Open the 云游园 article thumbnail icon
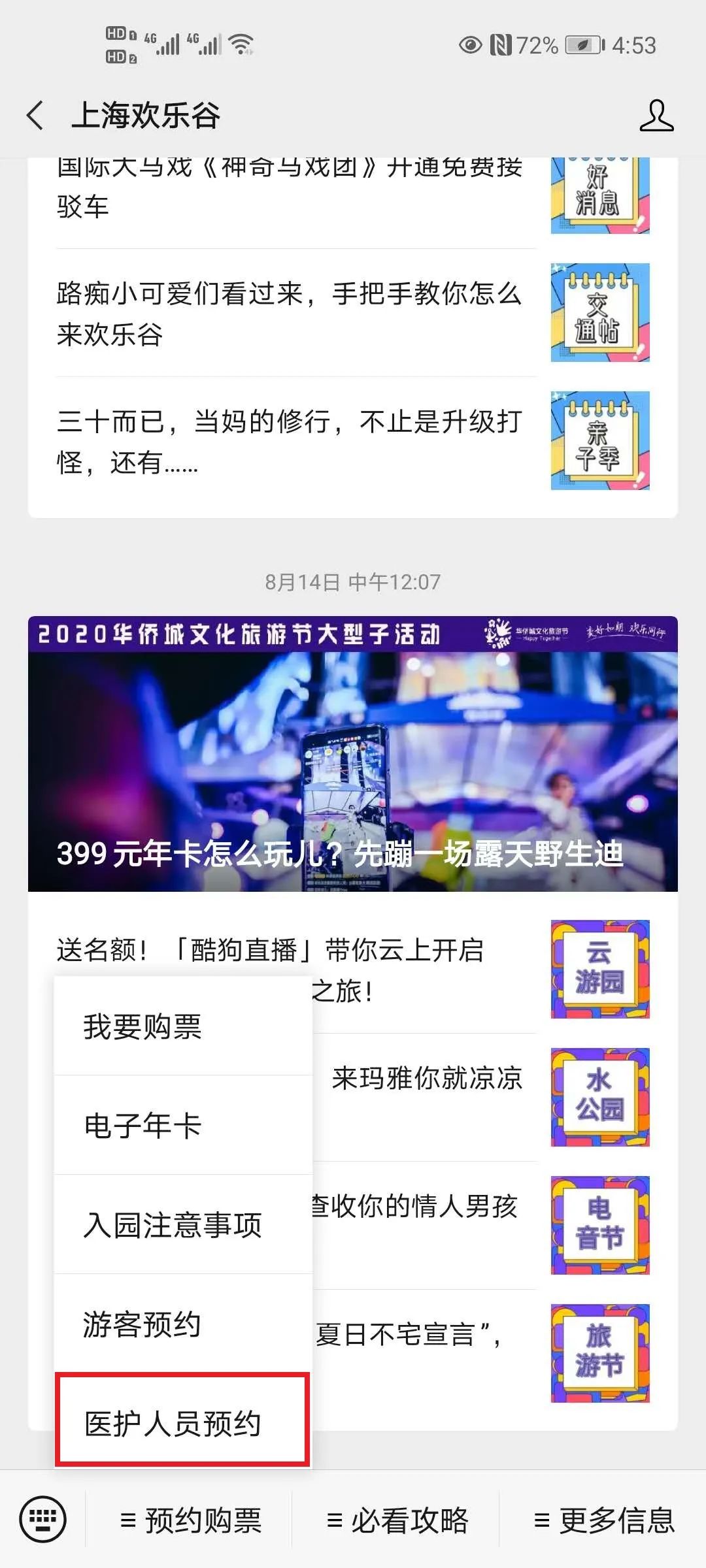The height and width of the screenshot is (1568, 706). click(599, 968)
